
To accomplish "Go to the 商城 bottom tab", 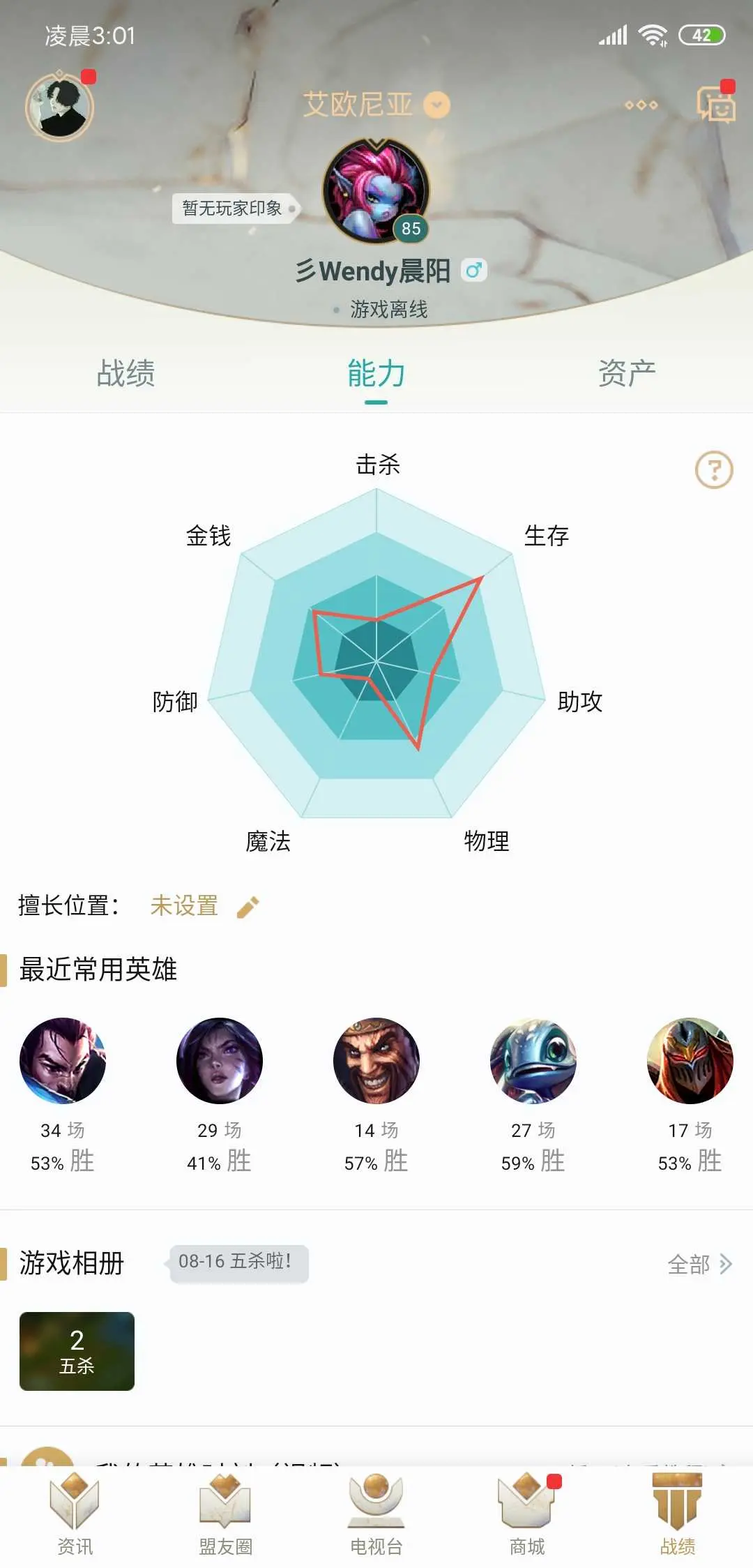I will 527,1515.
